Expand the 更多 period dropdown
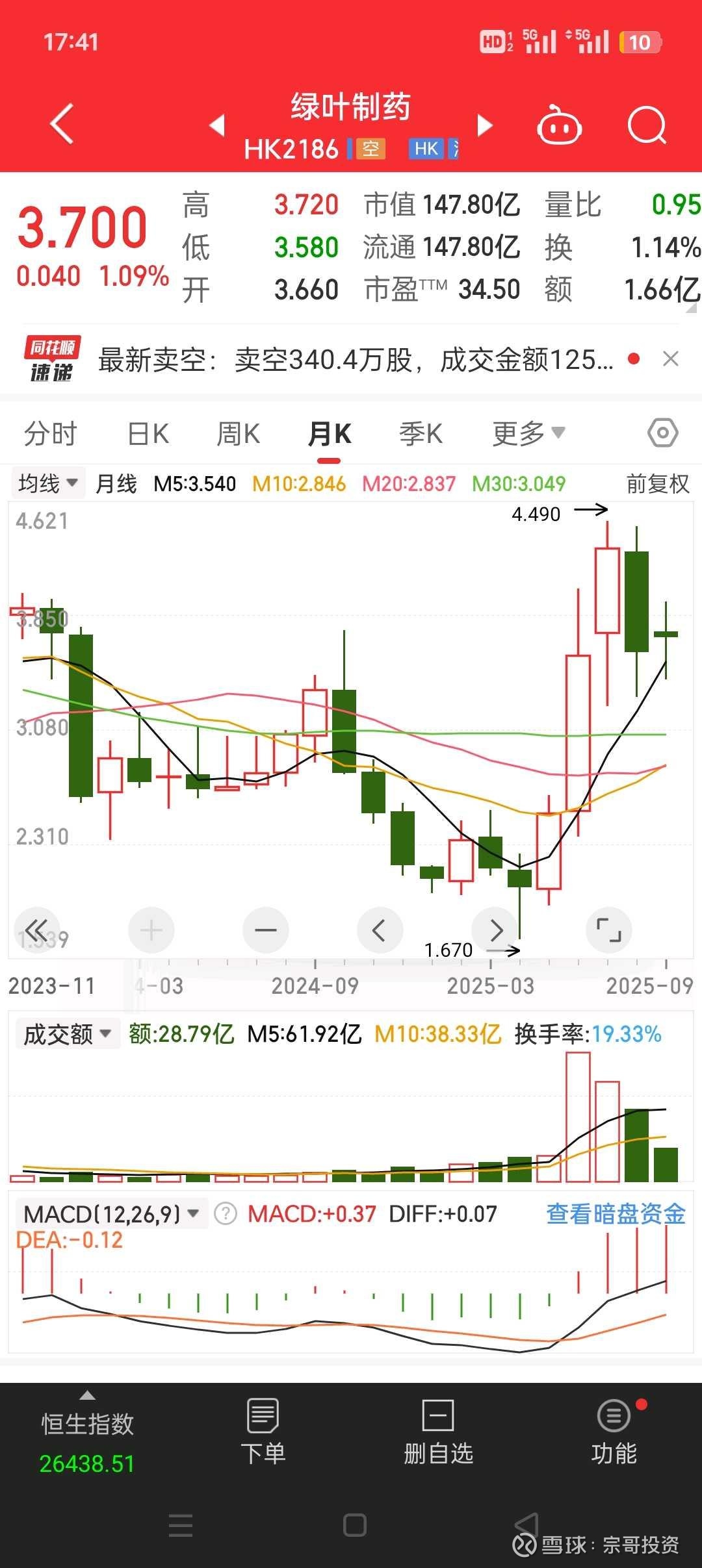The width and height of the screenshot is (702, 1568). (x=528, y=433)
